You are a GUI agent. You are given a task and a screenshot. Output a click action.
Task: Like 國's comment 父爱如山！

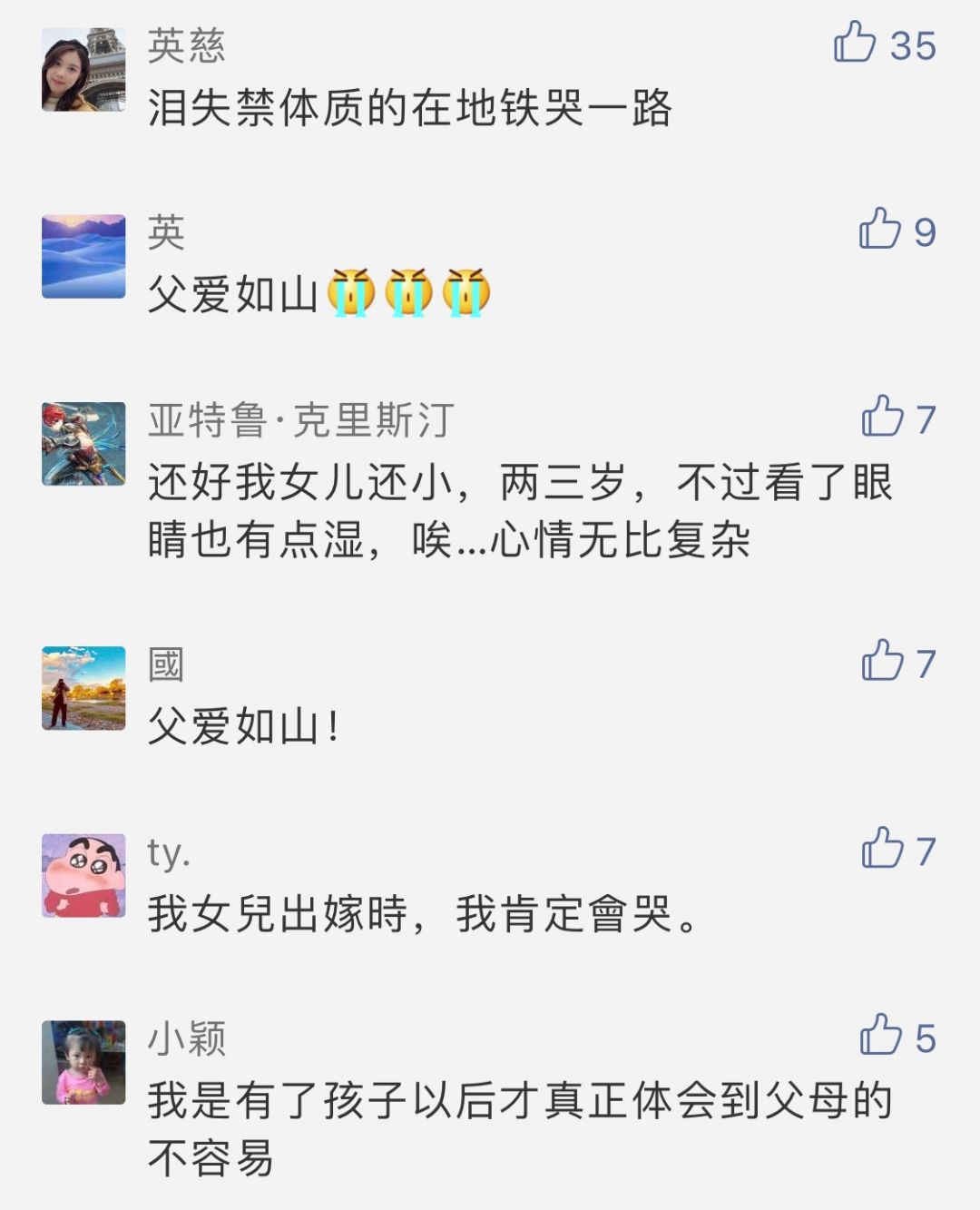(882, 661)
